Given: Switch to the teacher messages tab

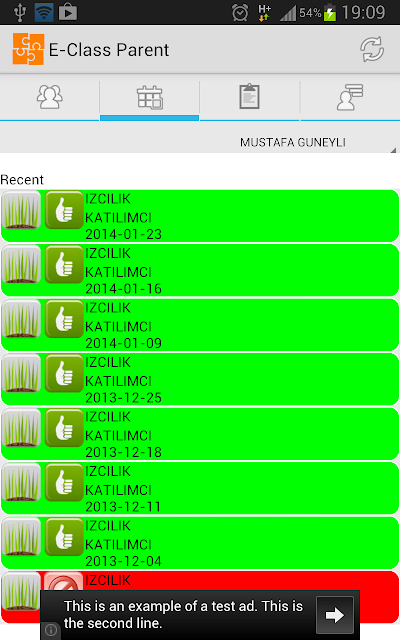Looking at the screenshot, I should tap(350, 97).
